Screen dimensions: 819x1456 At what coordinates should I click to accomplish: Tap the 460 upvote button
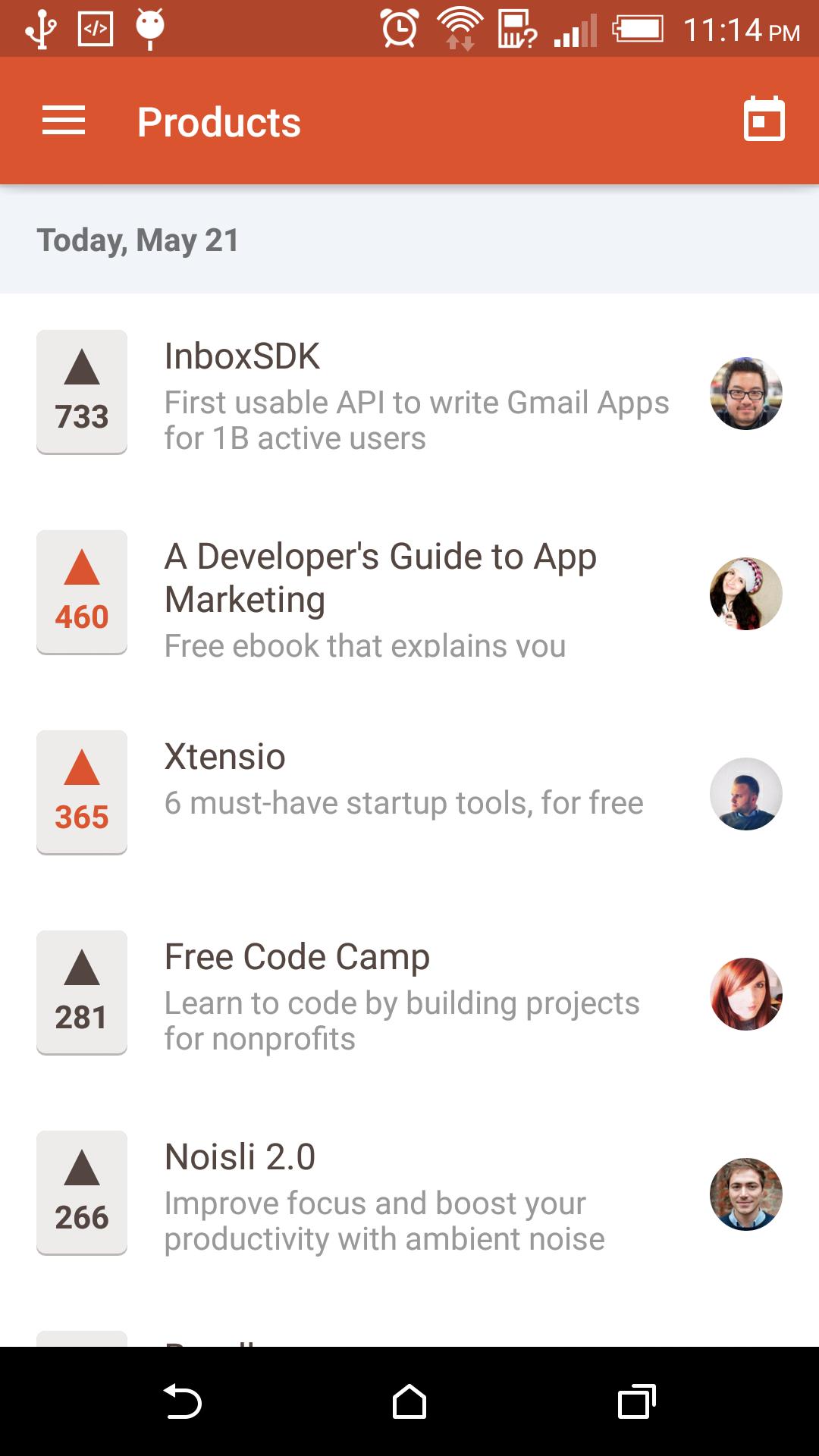pyautogui.click(x=82, y=592)
